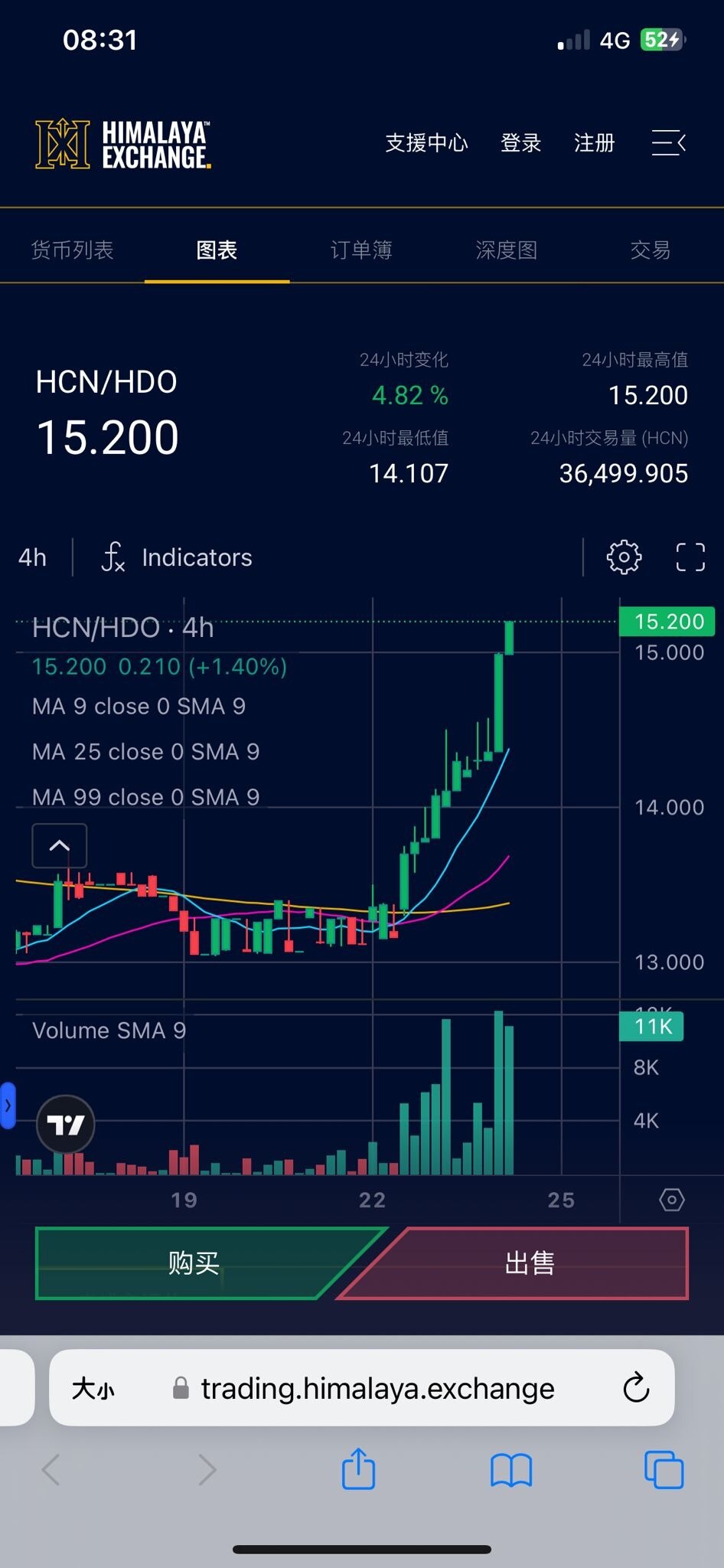Open the hamburger menu icon
724x1568 pixels.
click(668, 143)
